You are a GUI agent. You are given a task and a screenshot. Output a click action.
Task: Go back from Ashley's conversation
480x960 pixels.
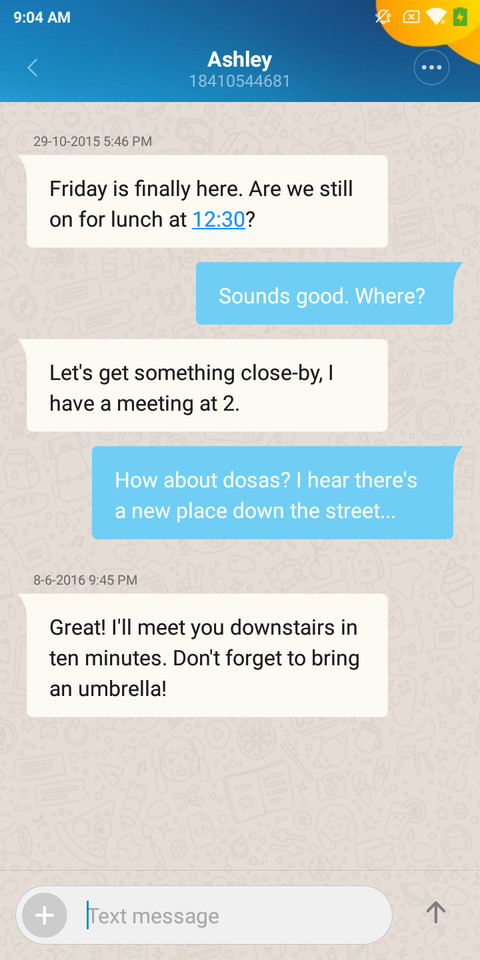tap(33, 68)
